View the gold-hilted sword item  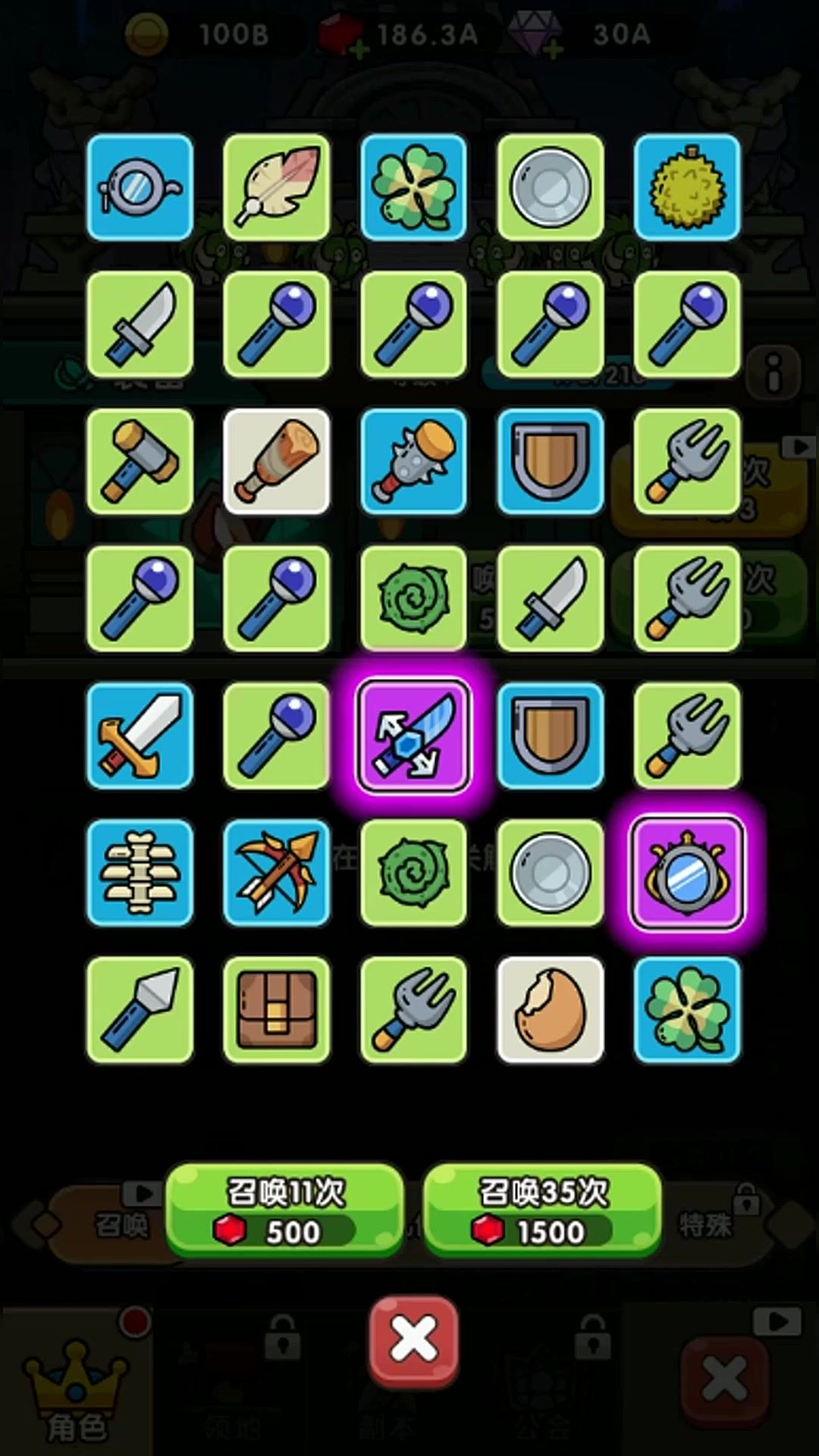(140, 736)
